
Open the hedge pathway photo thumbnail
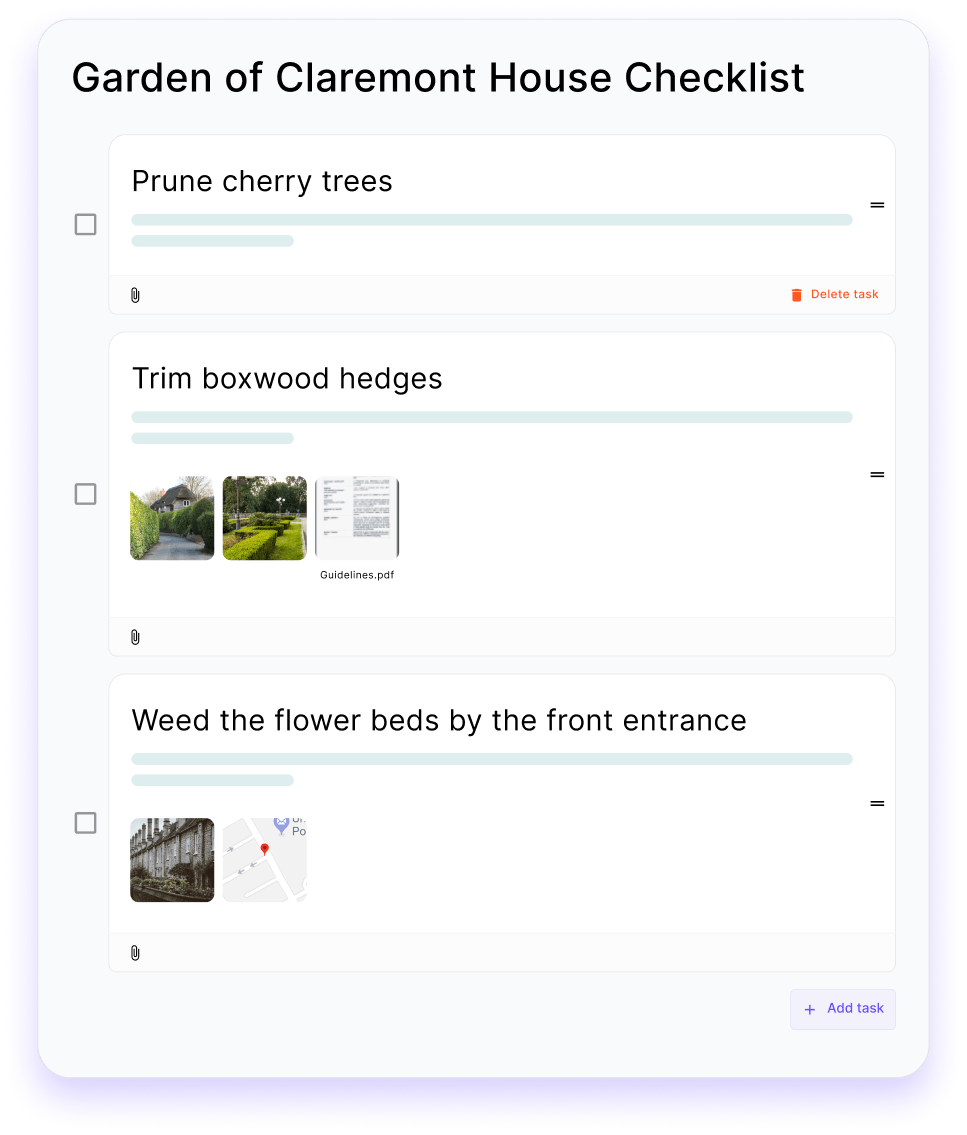click(x=172, y=518)
